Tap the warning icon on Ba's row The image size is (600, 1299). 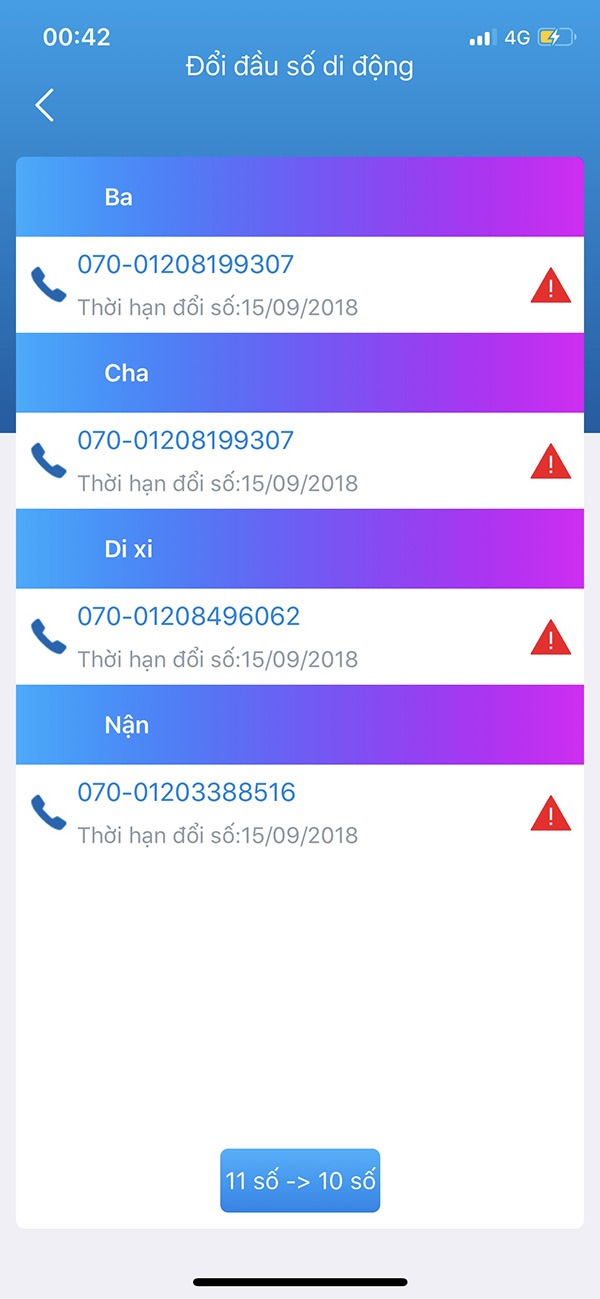[550, 286]
